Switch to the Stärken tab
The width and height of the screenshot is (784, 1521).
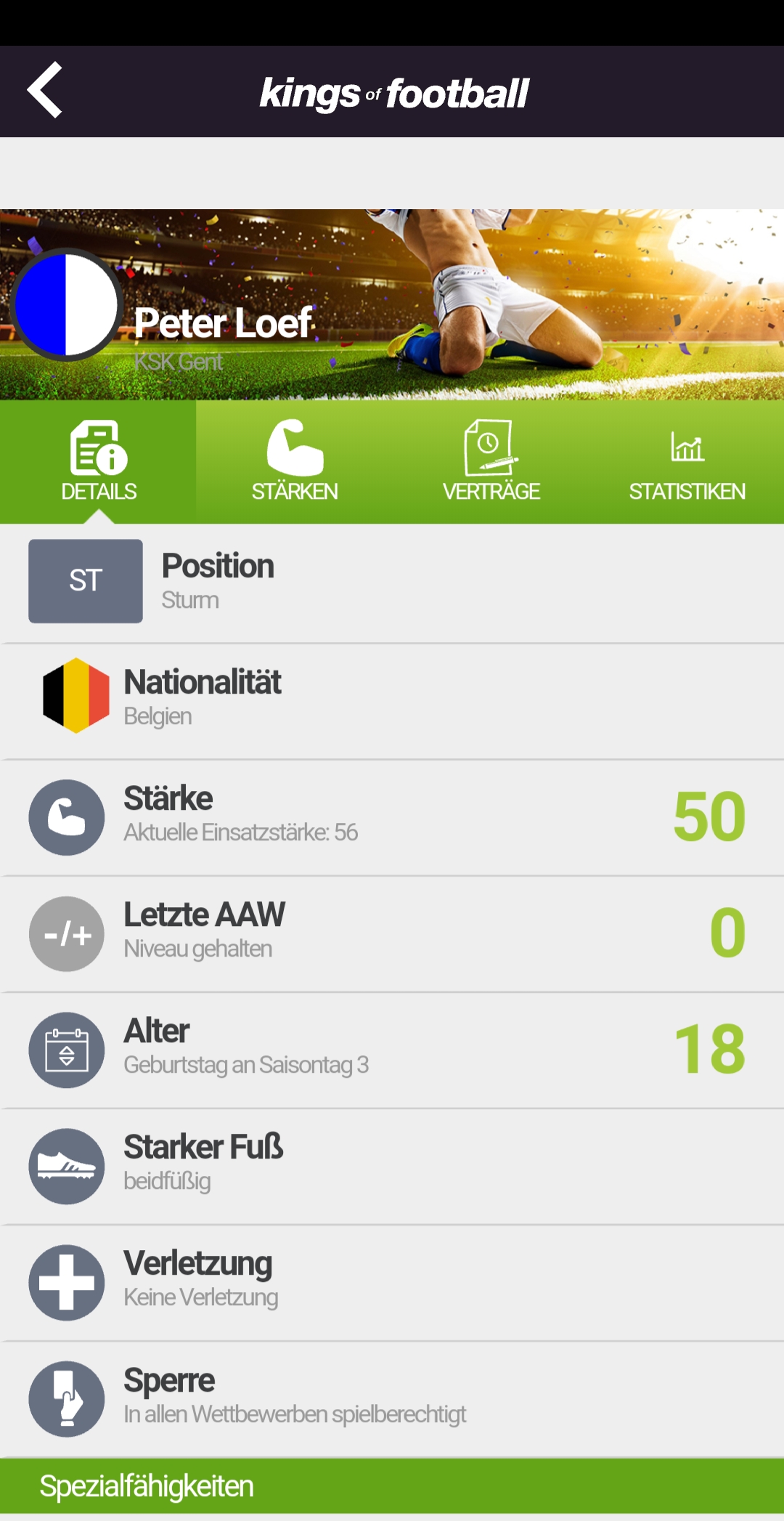[295, 461]
